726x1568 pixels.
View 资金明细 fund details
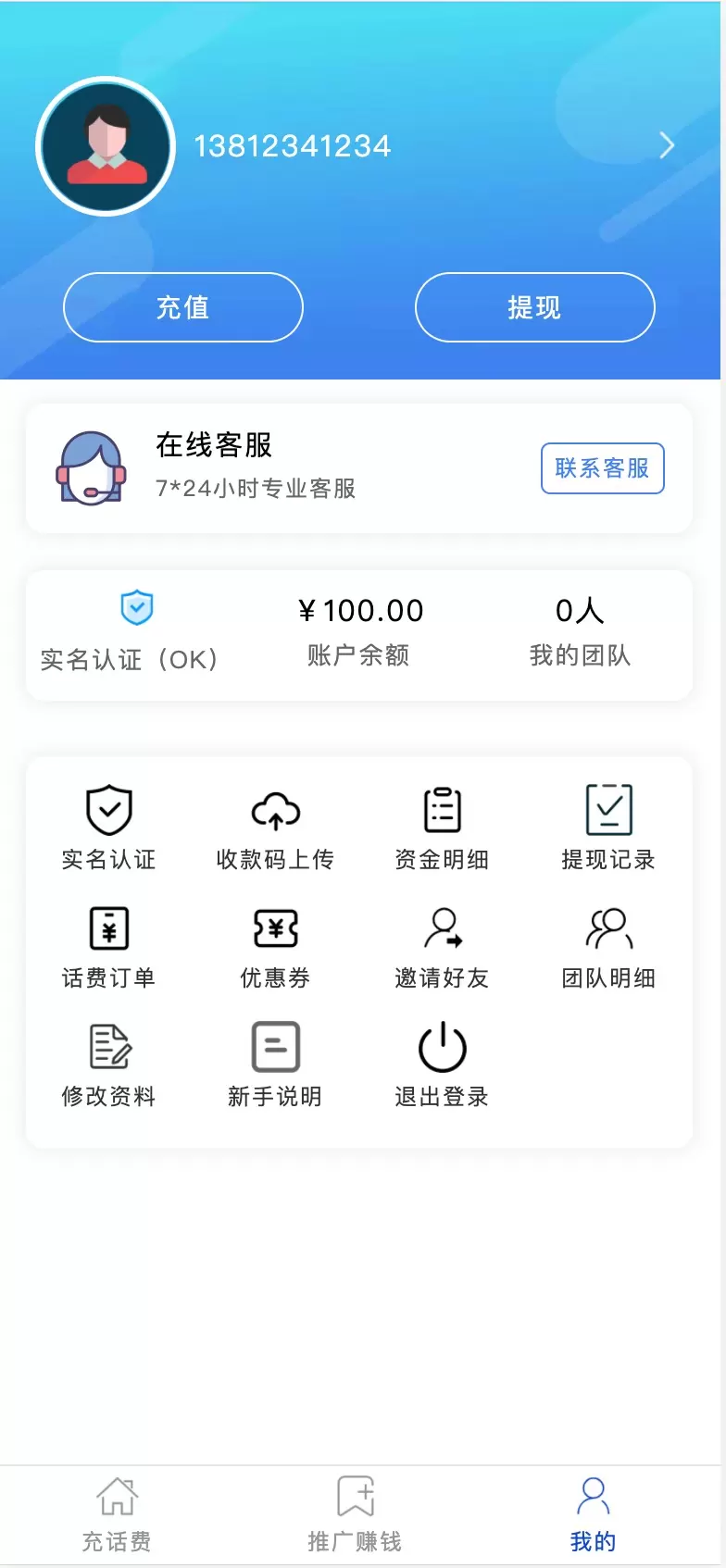(x=442, y=827)
